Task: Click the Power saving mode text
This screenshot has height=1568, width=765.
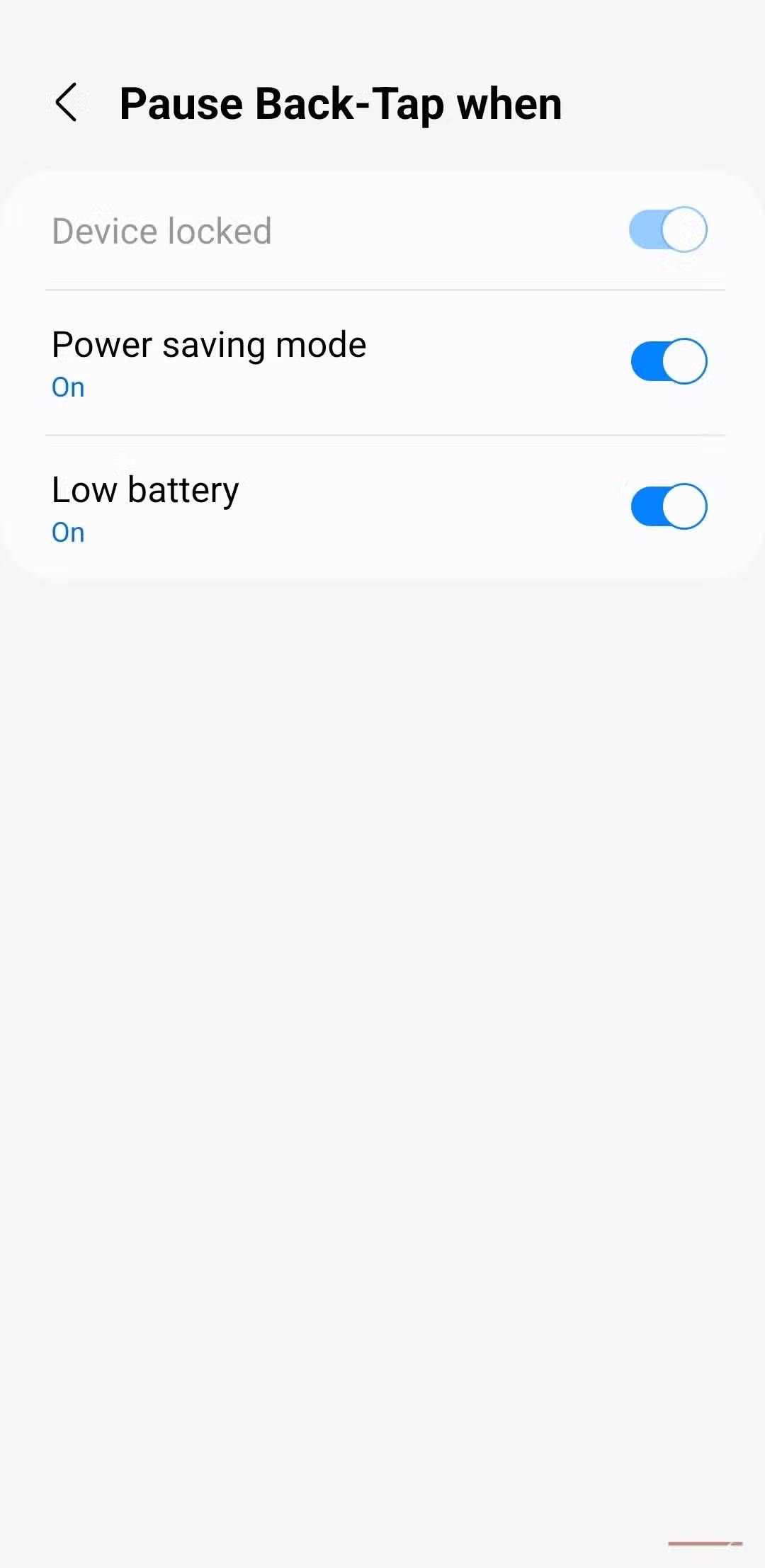Action: [208, 344]
